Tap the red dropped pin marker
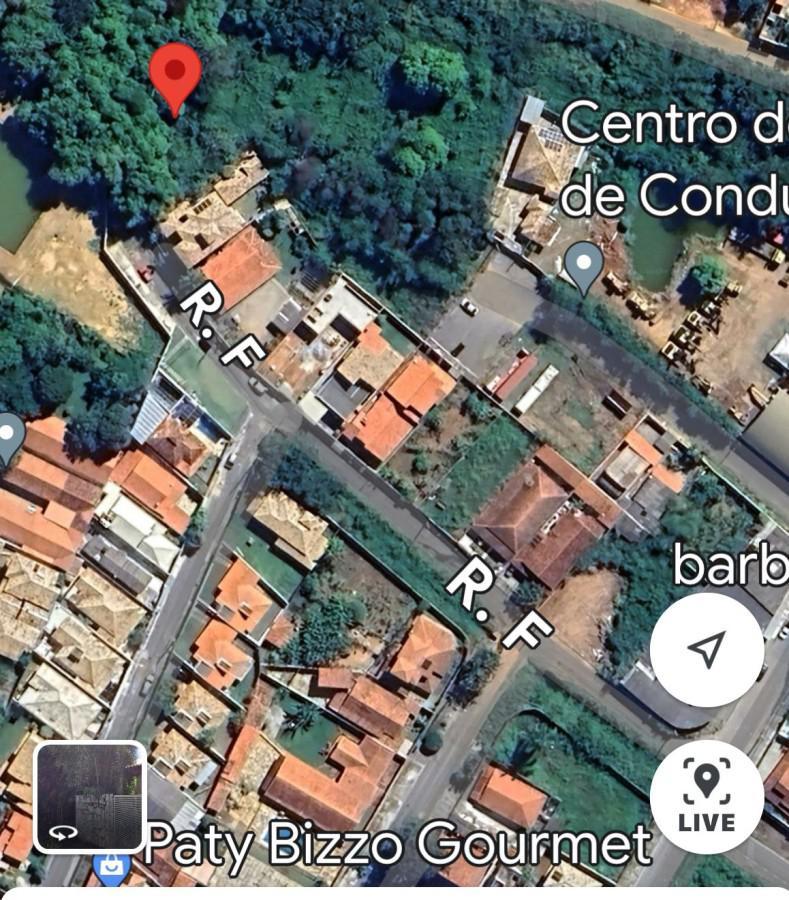The image size is (789, 900). 175,74
